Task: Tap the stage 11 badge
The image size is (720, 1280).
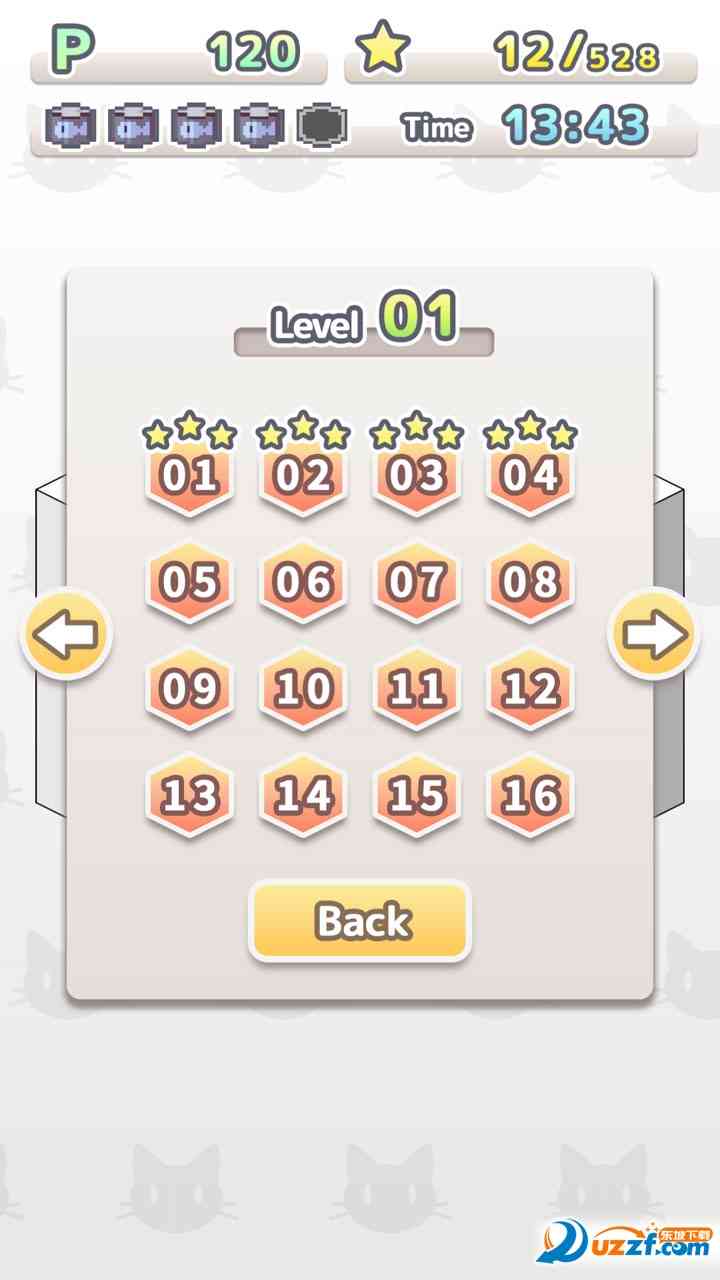Action: [x=417, y=689]
